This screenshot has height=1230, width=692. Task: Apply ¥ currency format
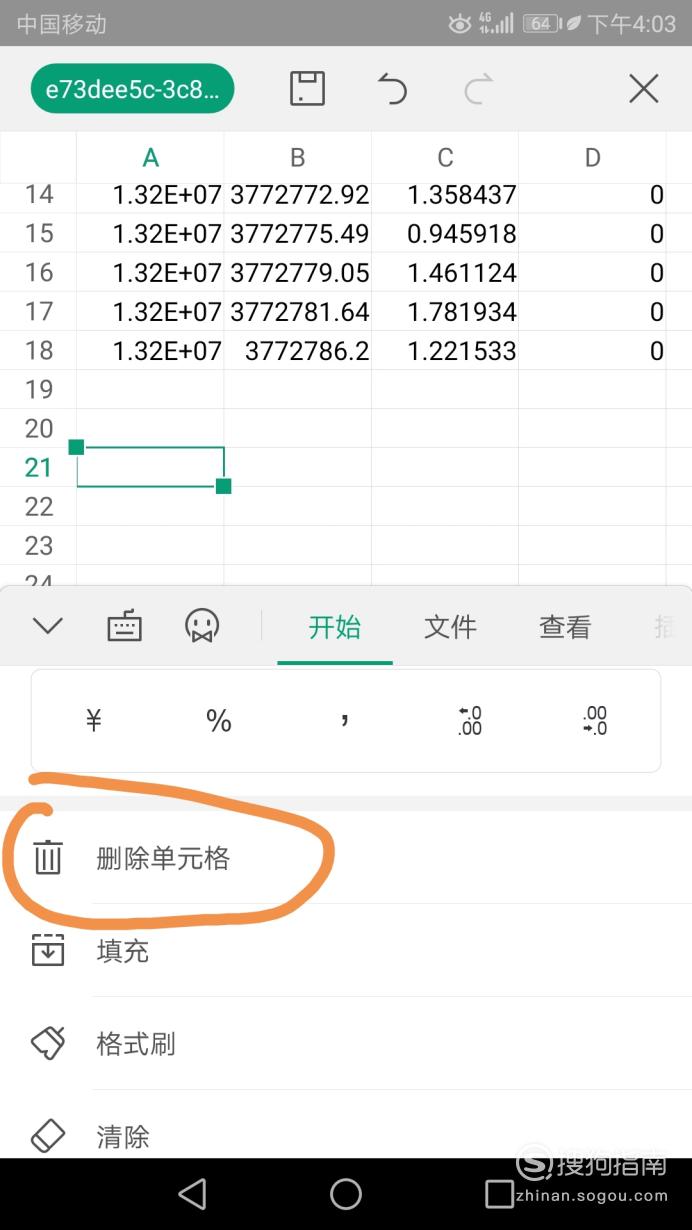pos(94,720)
